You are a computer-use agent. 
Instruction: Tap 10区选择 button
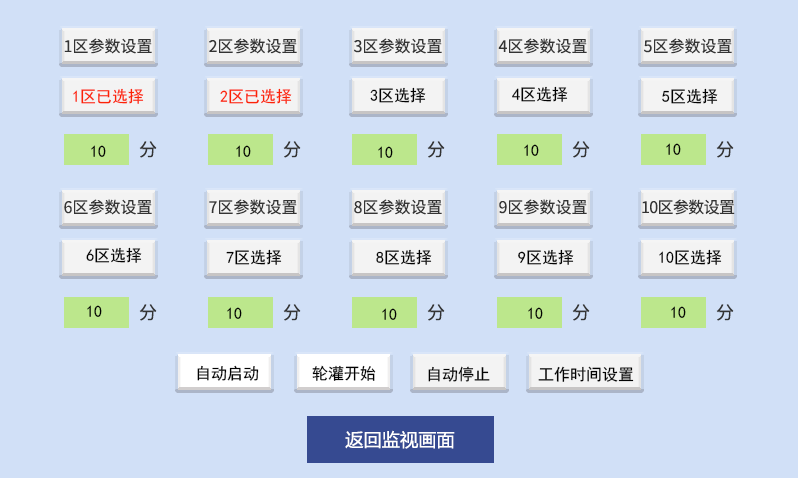tap(687, 257)
